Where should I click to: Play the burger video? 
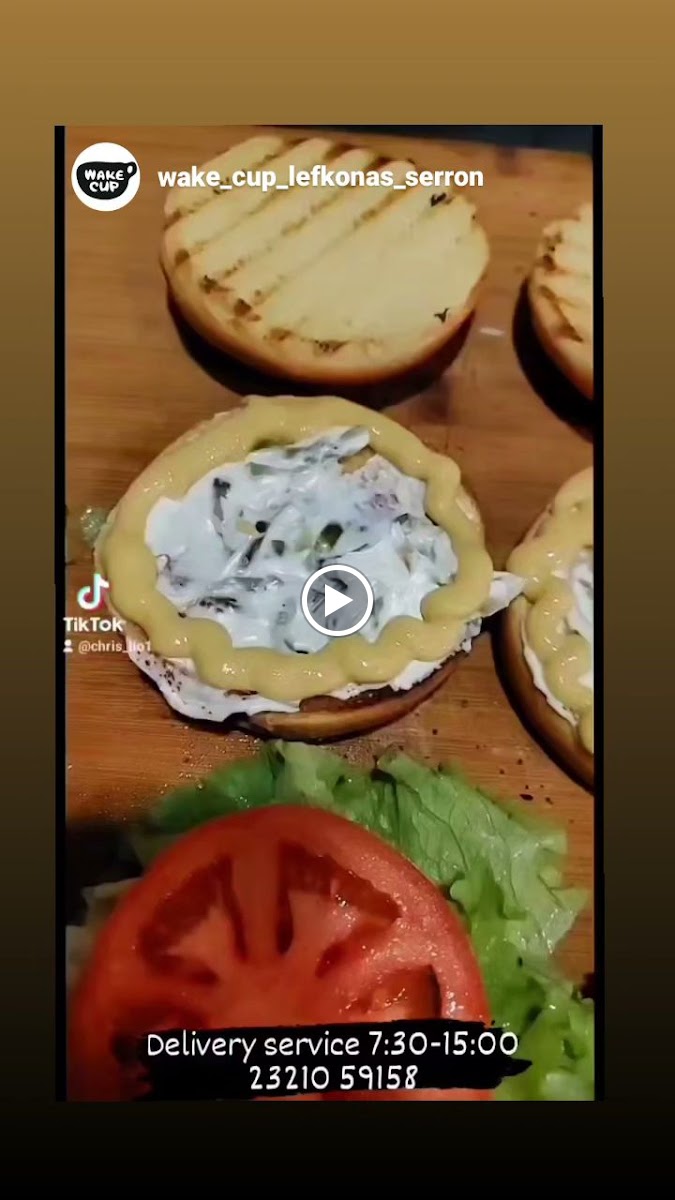[x=337, y=600]
